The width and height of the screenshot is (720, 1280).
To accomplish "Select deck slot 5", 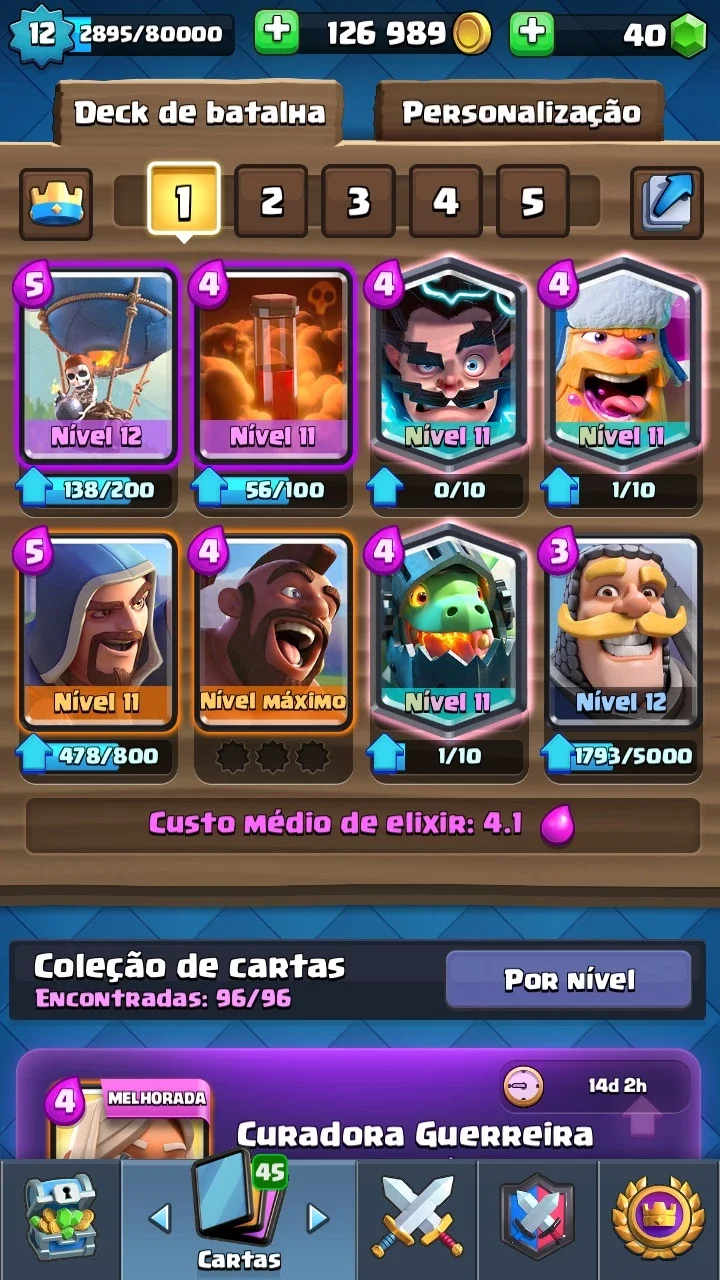I will click(x=532, y=201).
